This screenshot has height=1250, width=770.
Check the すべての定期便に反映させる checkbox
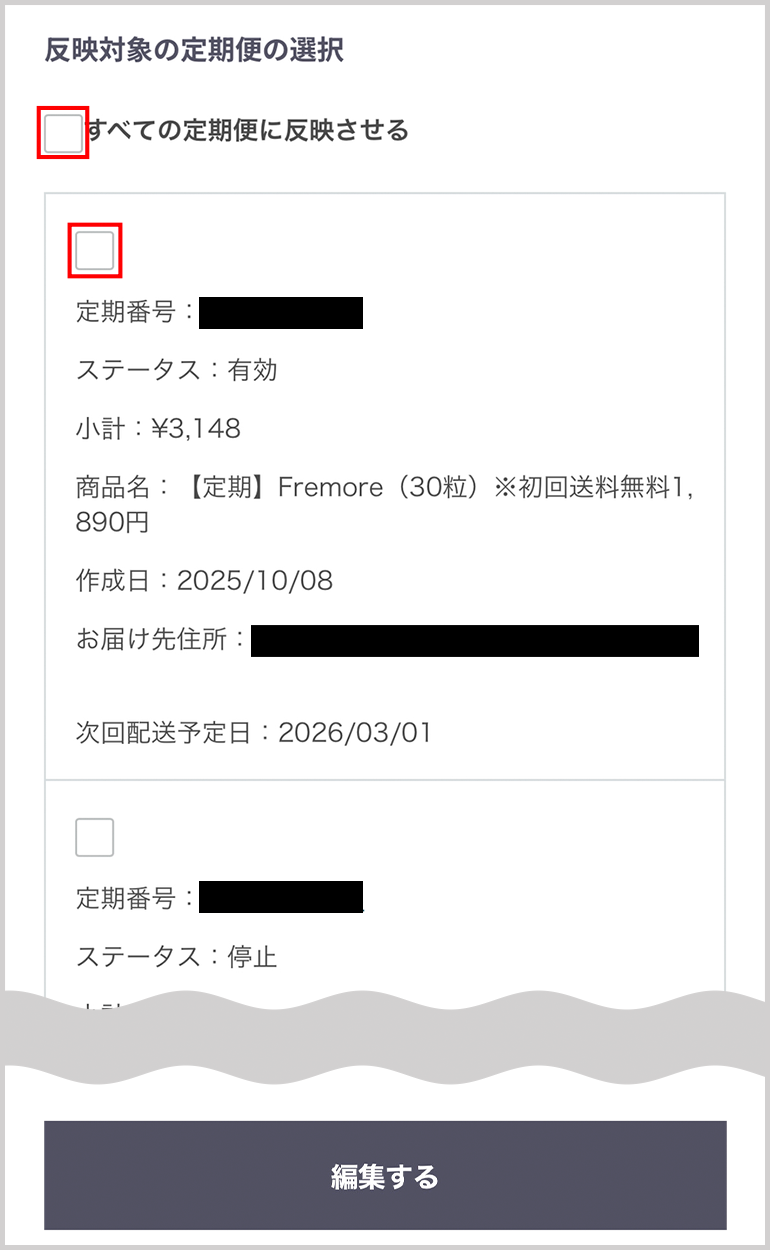coord(63,133)
